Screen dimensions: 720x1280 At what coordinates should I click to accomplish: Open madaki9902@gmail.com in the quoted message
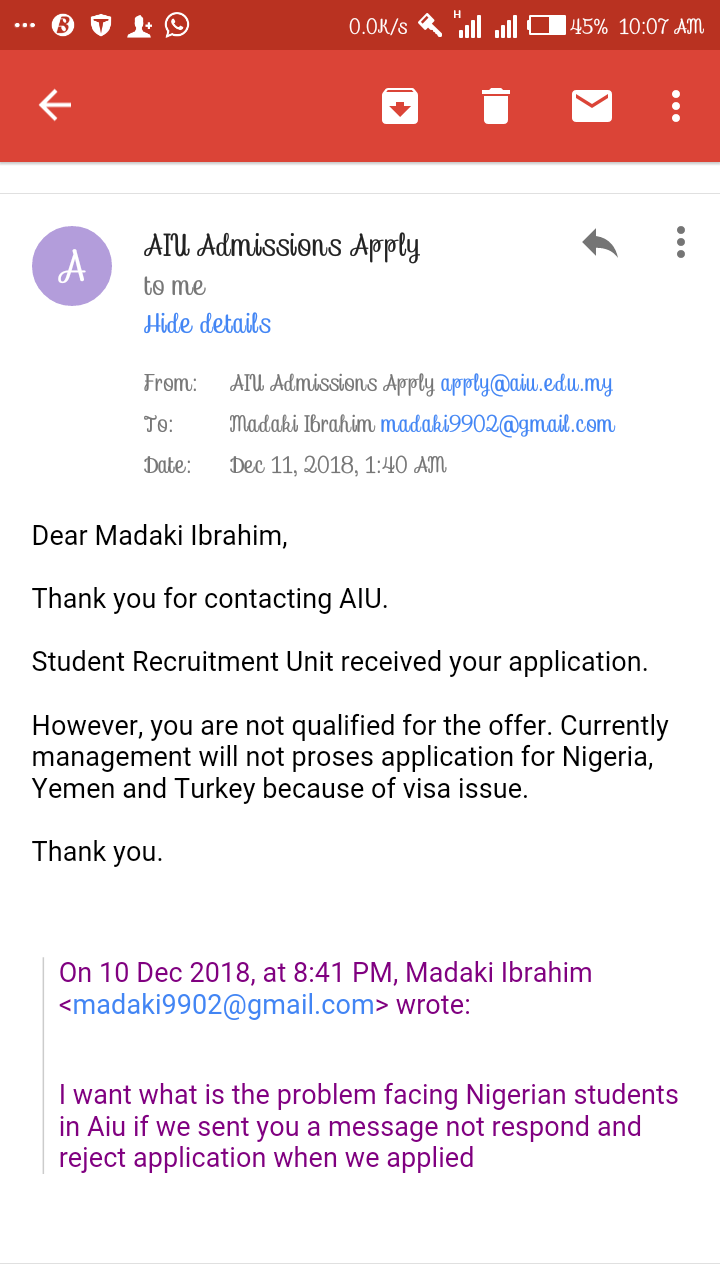[x=223, y=1004]
